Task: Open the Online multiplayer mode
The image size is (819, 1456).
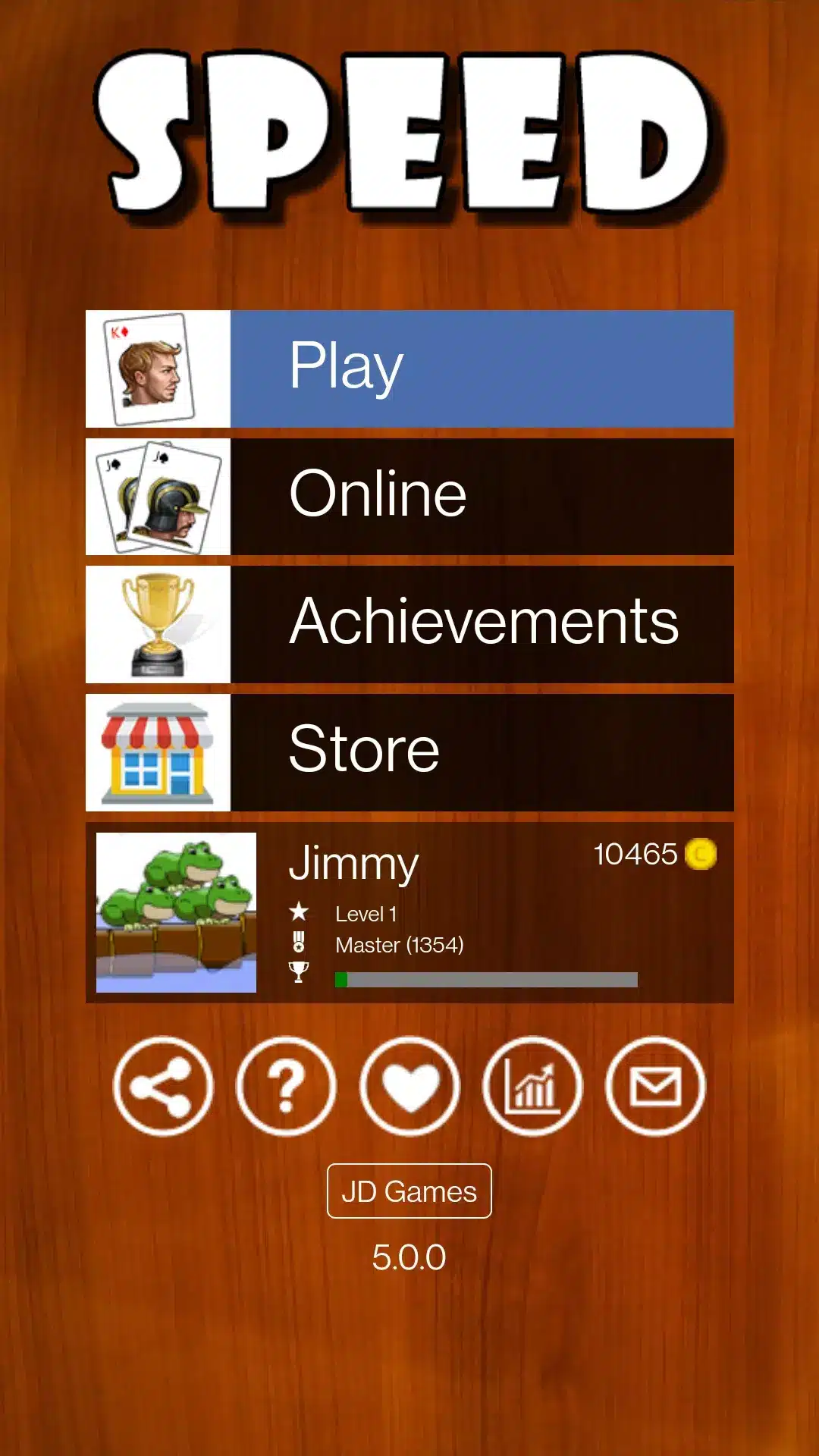Action: point(409,497)
